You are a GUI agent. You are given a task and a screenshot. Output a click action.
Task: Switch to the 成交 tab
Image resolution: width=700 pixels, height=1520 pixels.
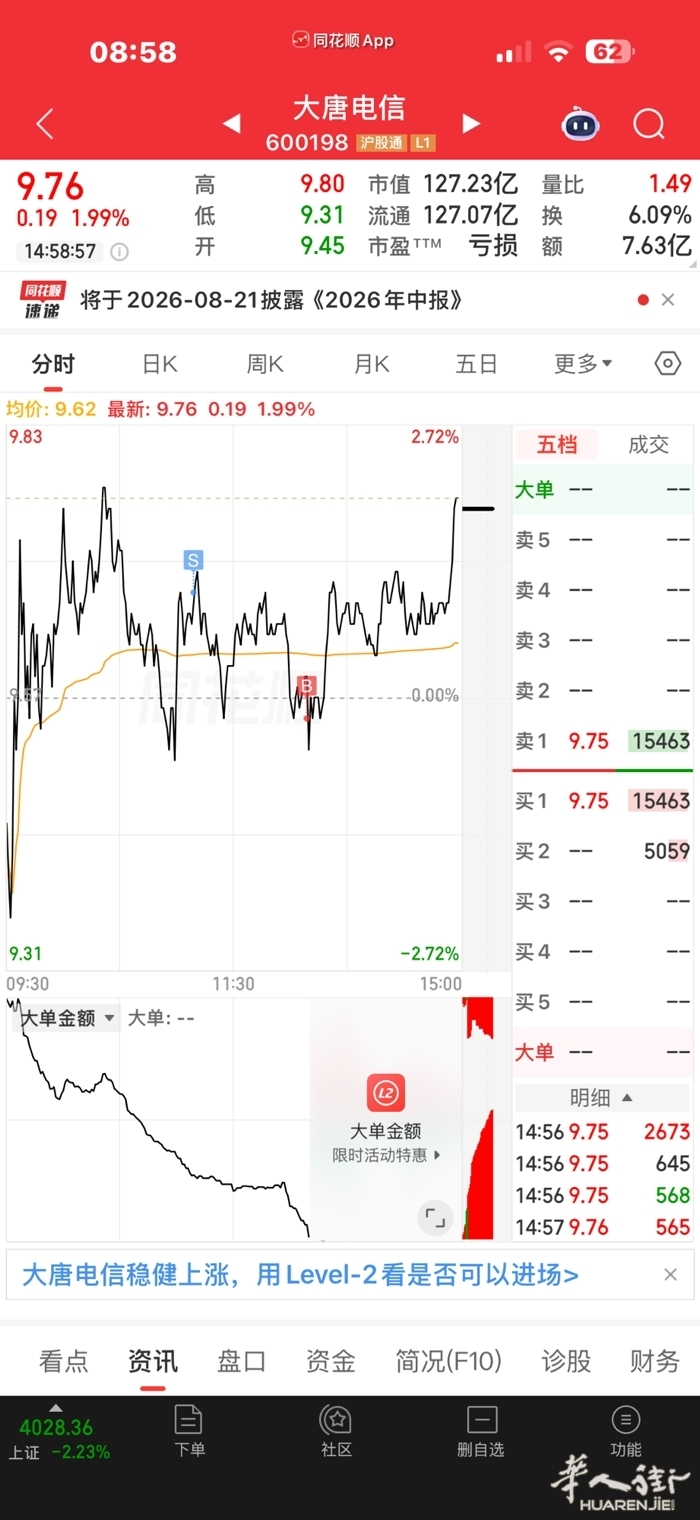[648, 445]
